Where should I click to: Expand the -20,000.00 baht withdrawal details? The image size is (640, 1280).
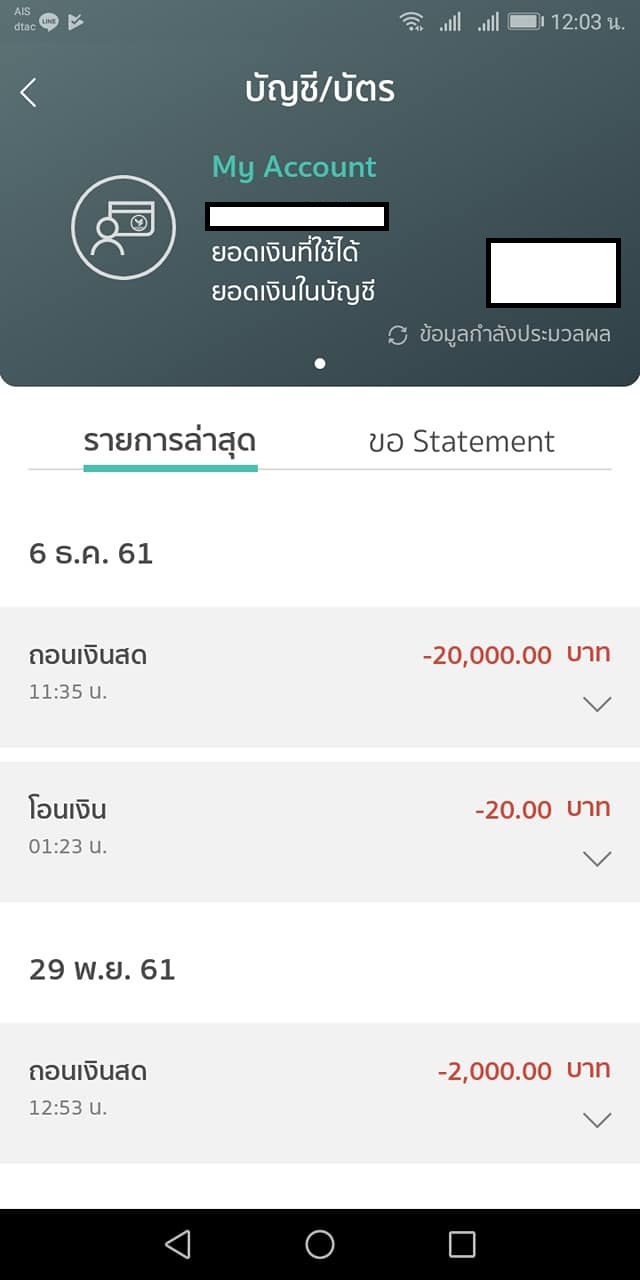point(597,705)
